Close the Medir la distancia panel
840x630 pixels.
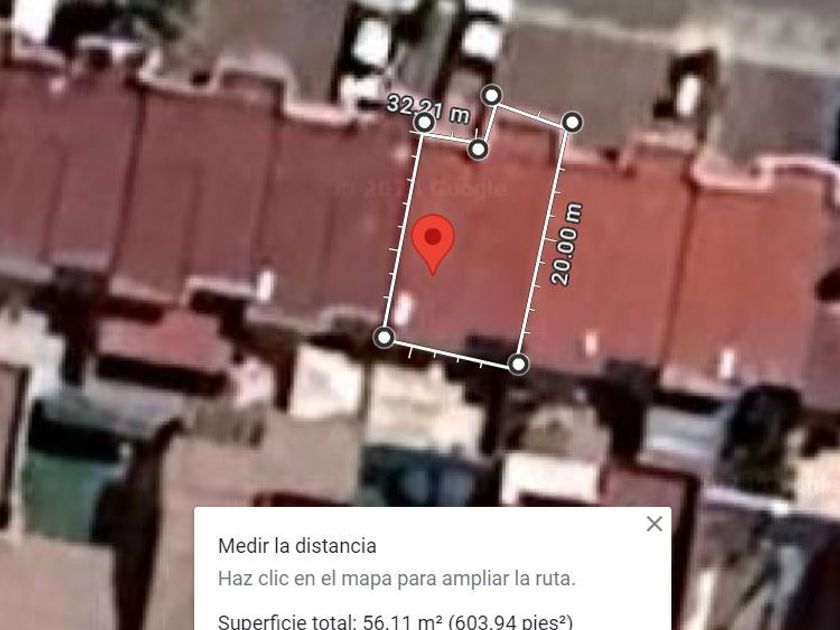pyautogui.click(x=654, y=524)
